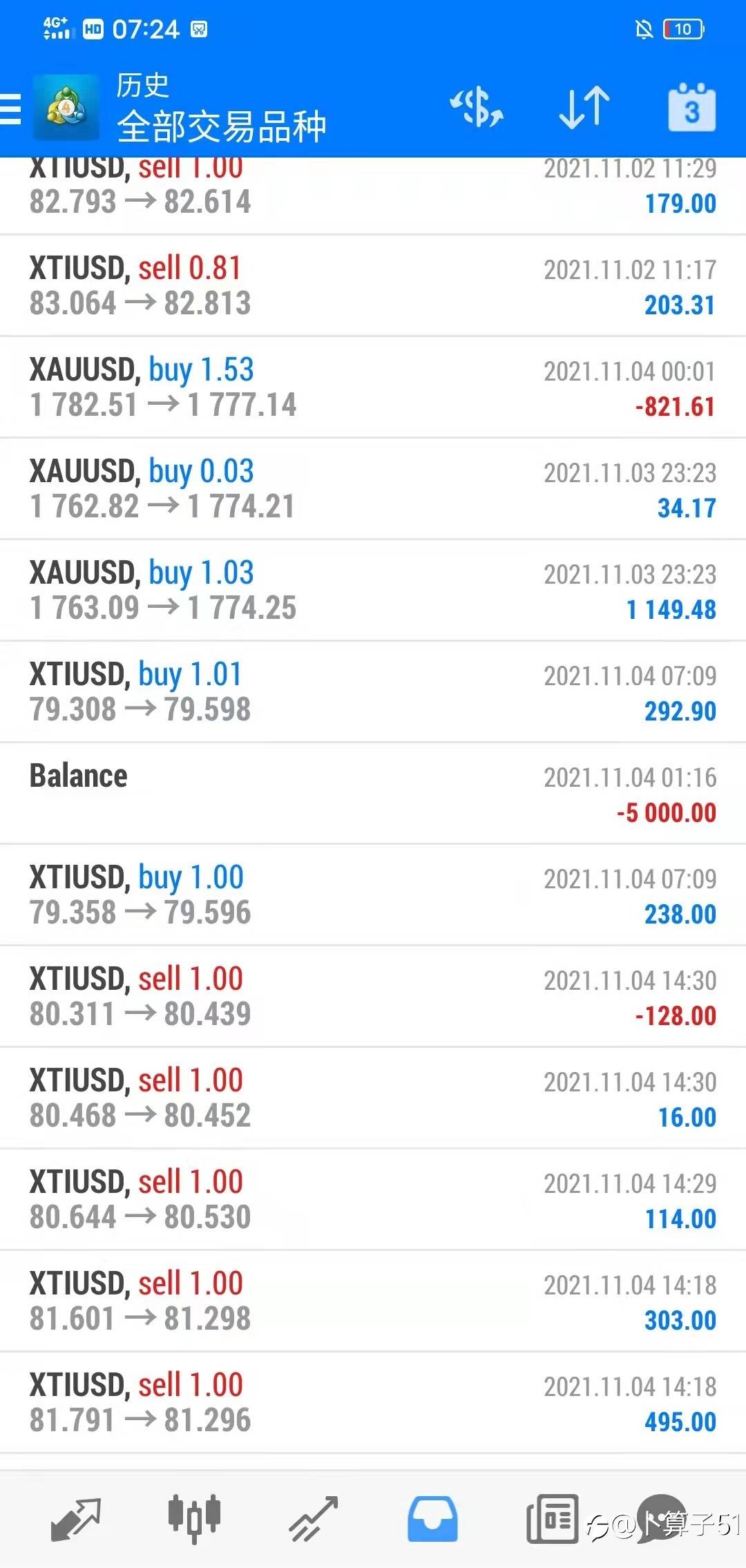Open the symbol filter dollar icon
The image size is (746, 1568).
tap(477, 107)
